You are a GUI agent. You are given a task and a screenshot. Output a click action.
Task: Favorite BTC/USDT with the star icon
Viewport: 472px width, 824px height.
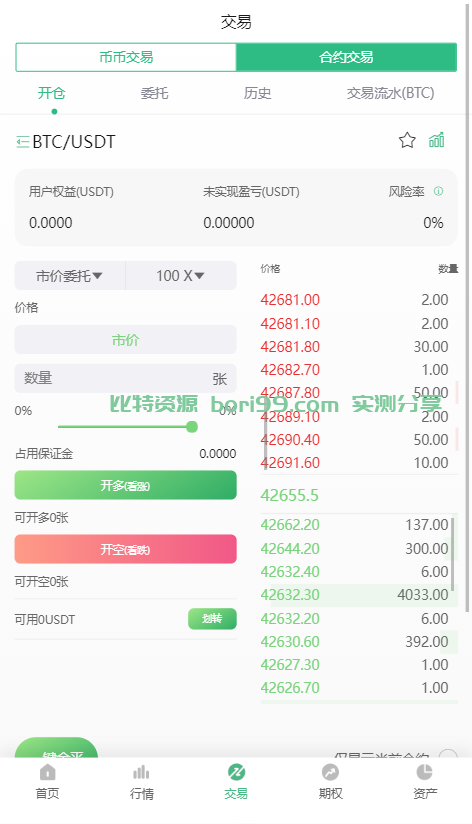(x=407, y=140)
